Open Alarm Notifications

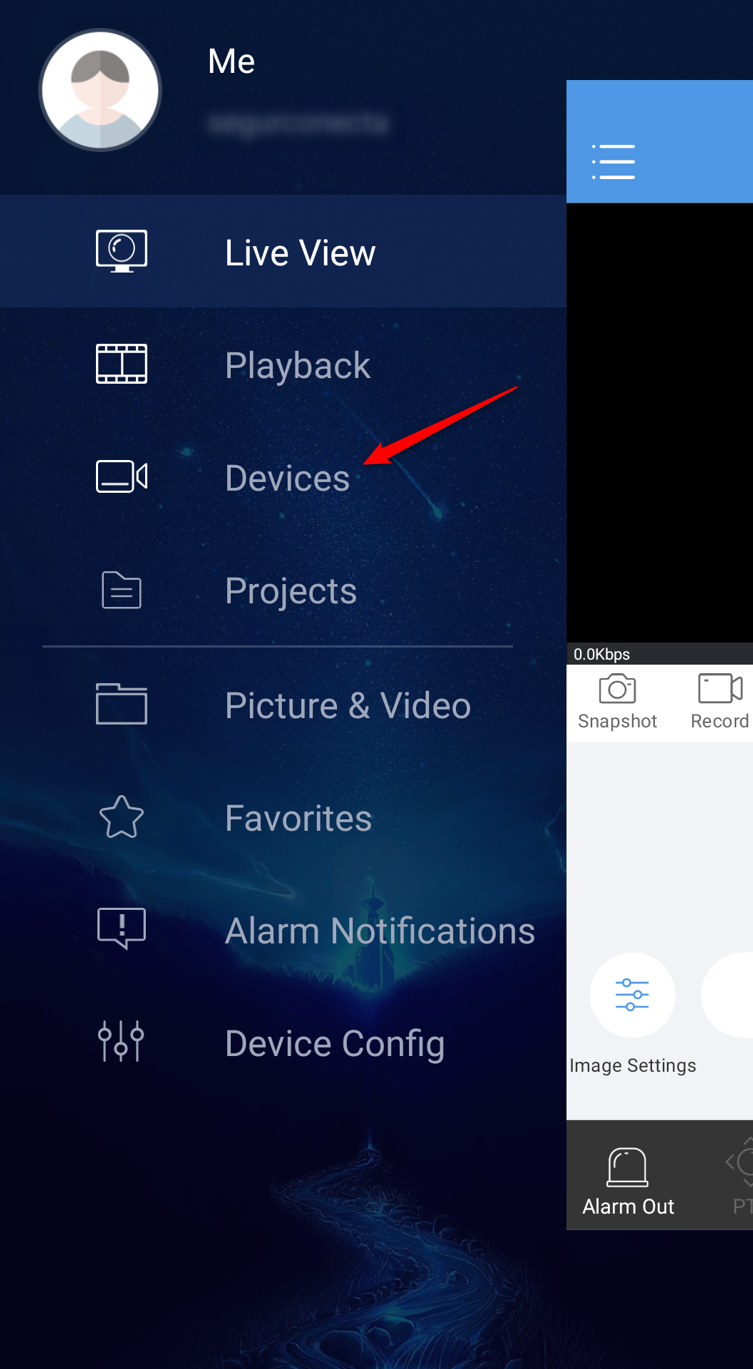click(283, 930)
